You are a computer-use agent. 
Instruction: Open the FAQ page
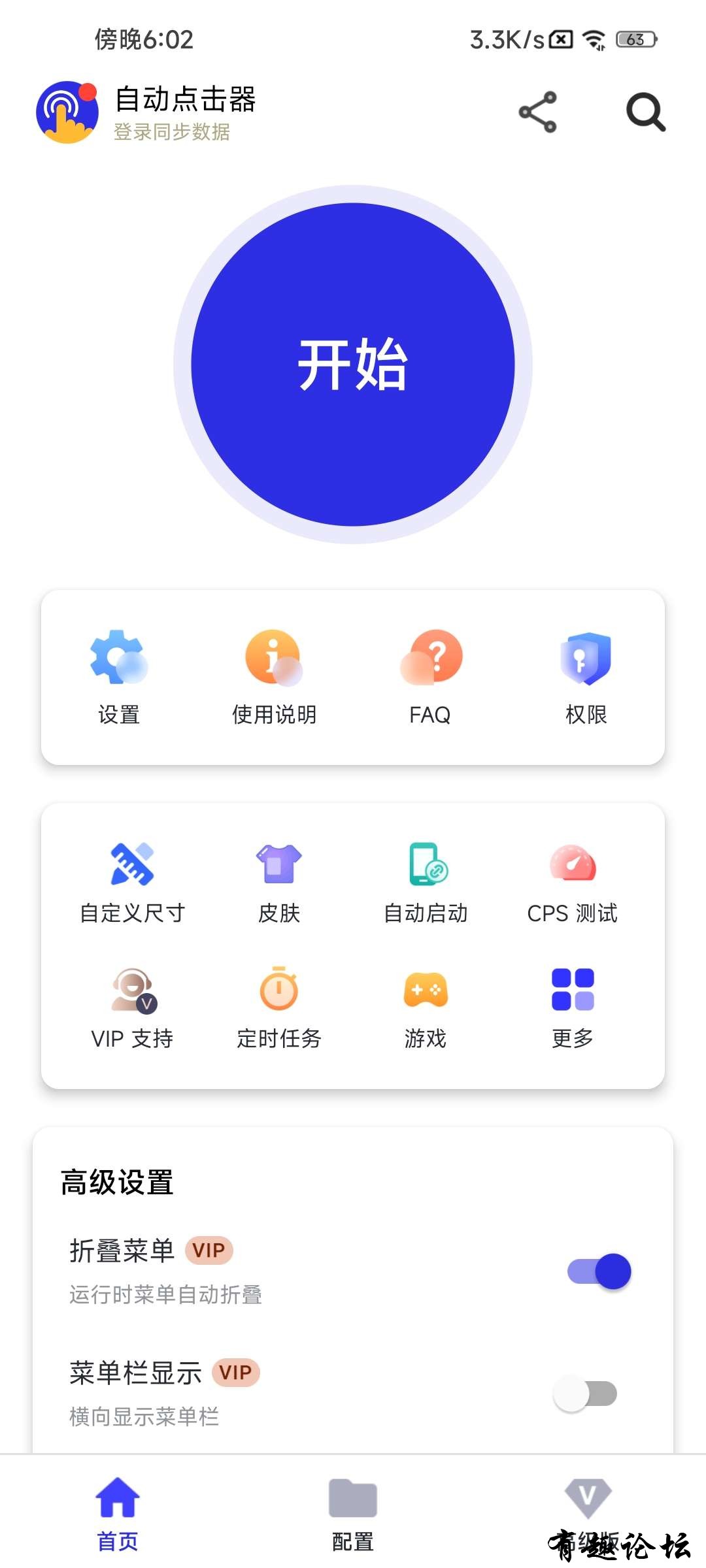430,677
